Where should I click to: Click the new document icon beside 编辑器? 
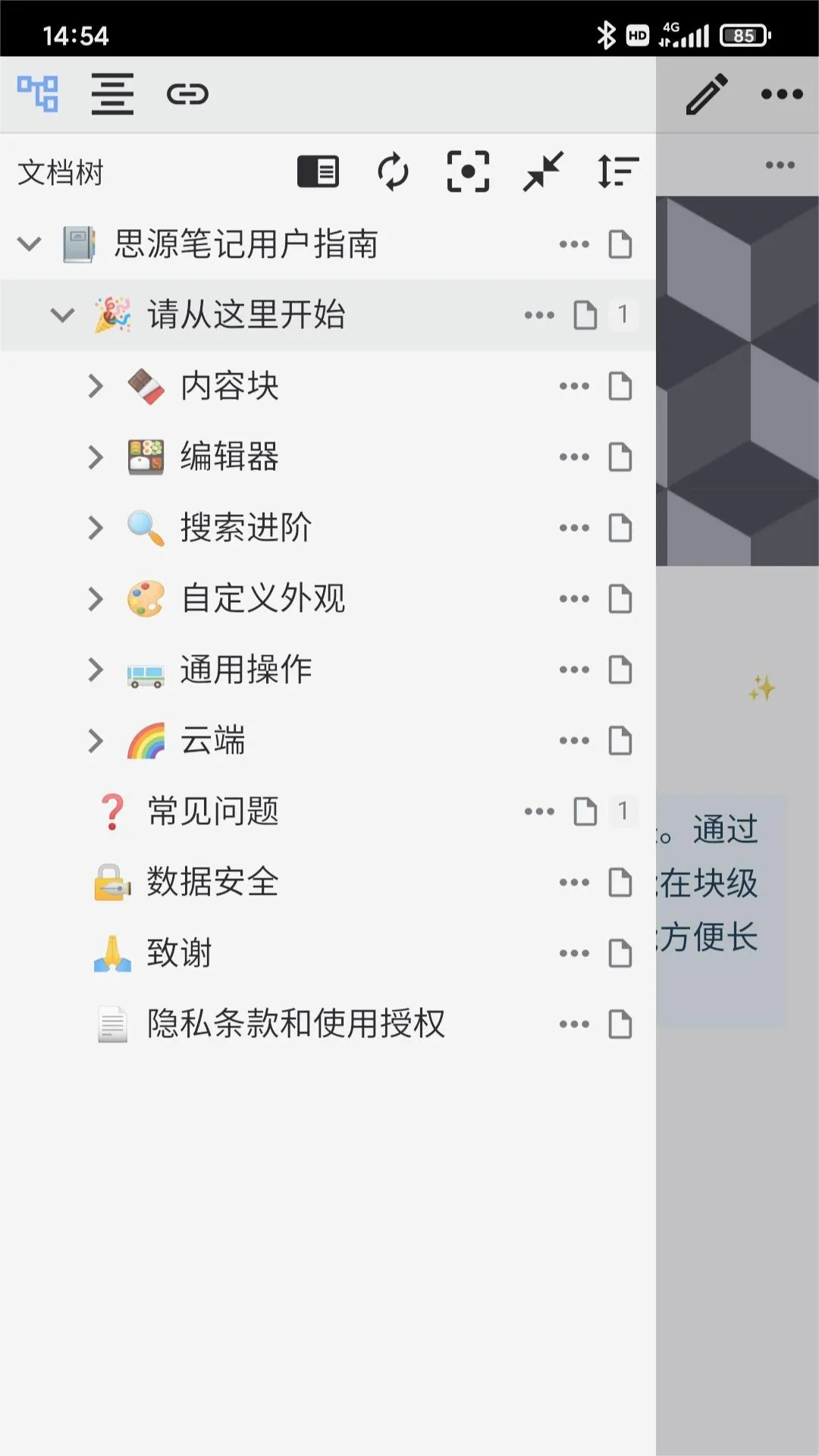620,457
